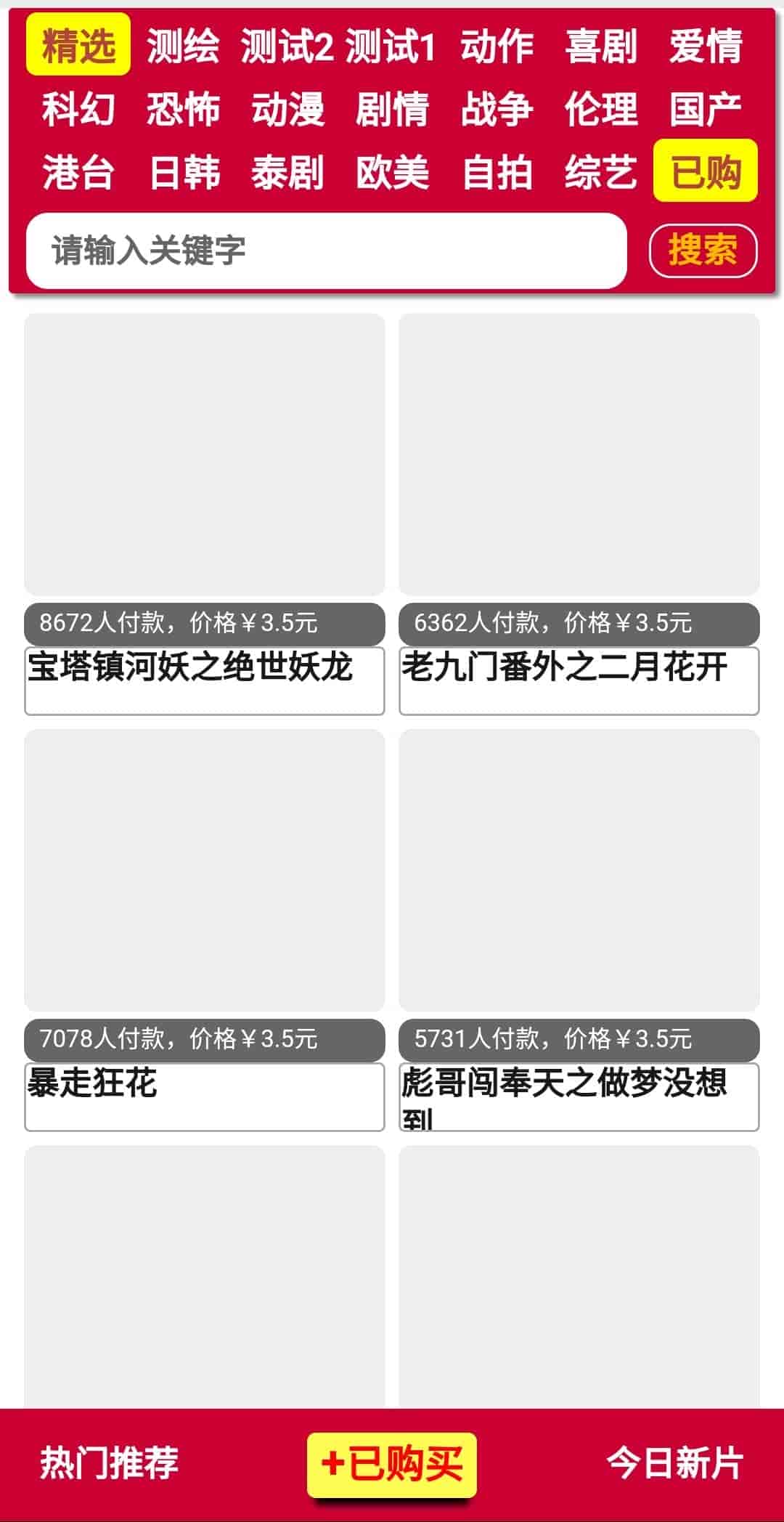
Task: Open the 喜剧 category
Action: pyautogui.click(x=601, y=45)
